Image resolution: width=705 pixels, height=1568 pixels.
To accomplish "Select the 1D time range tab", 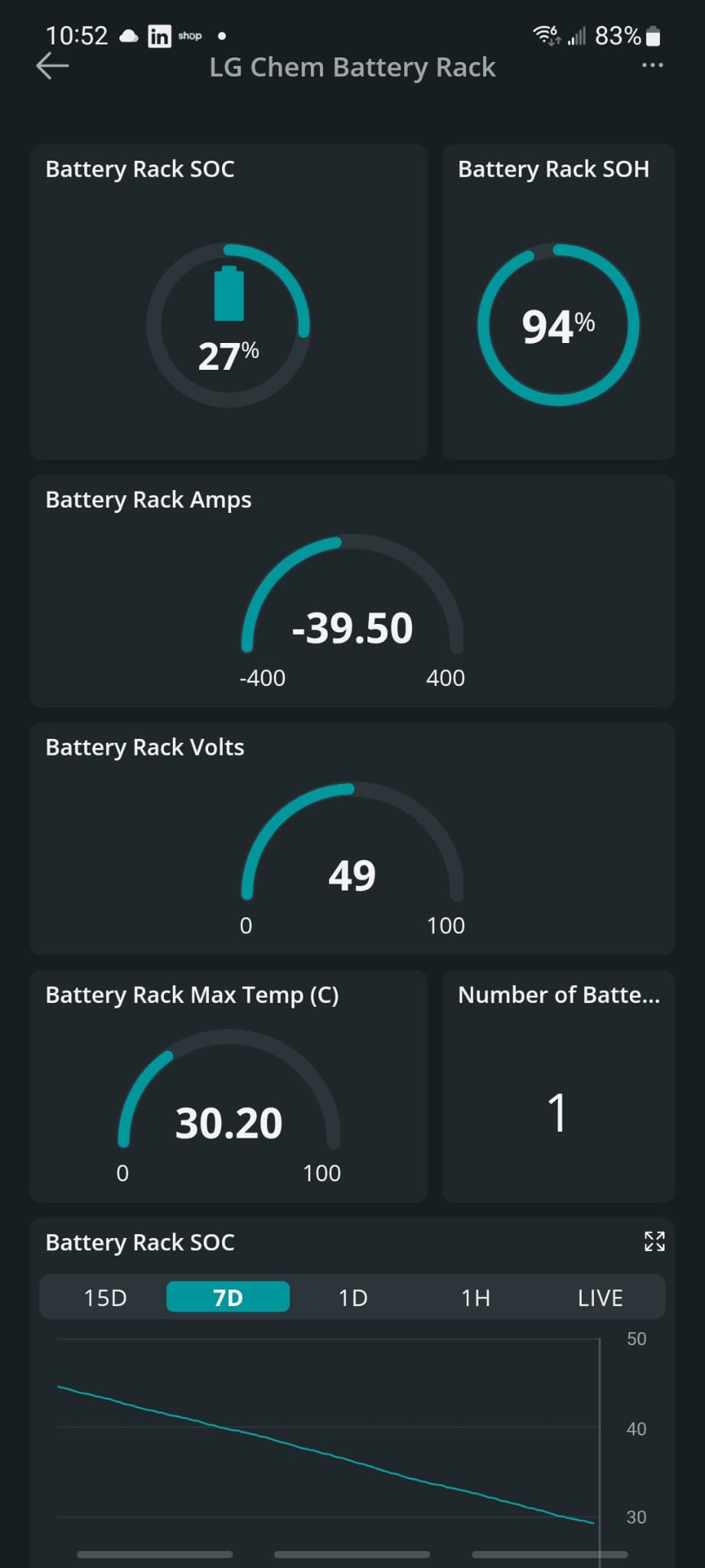I will [x=351, y=1298].
